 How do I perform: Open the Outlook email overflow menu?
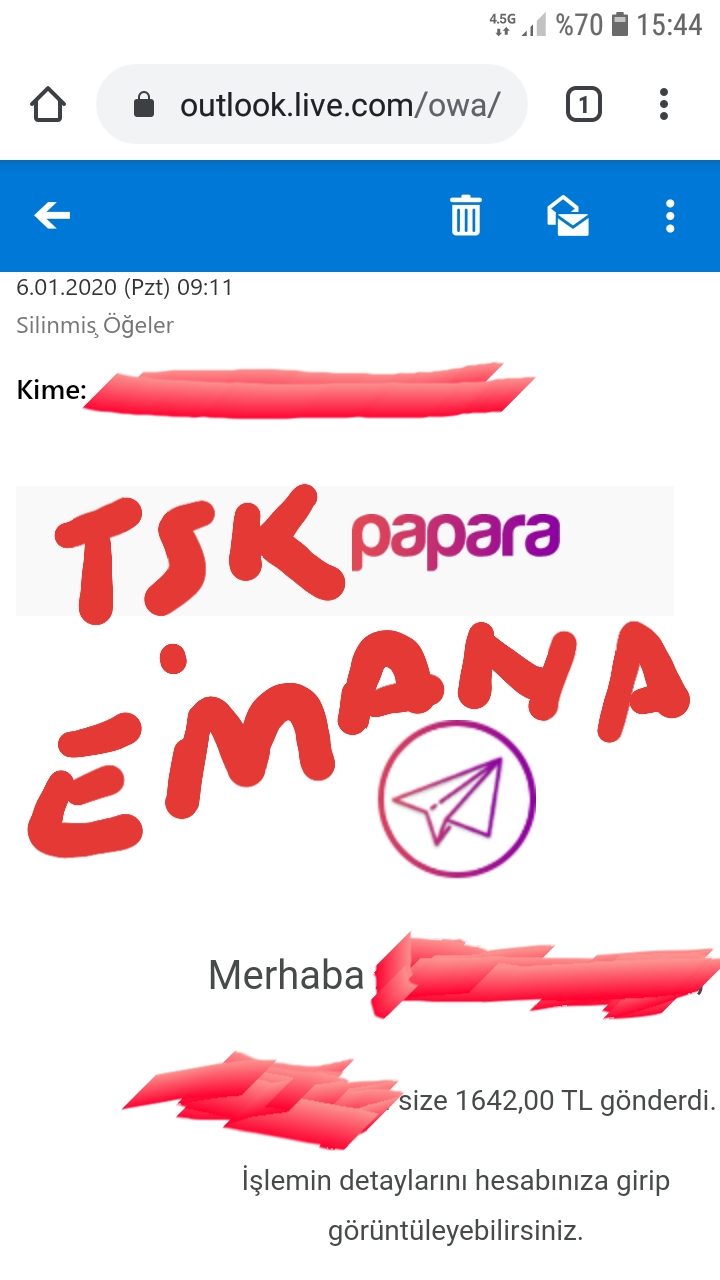pos(670,215)
